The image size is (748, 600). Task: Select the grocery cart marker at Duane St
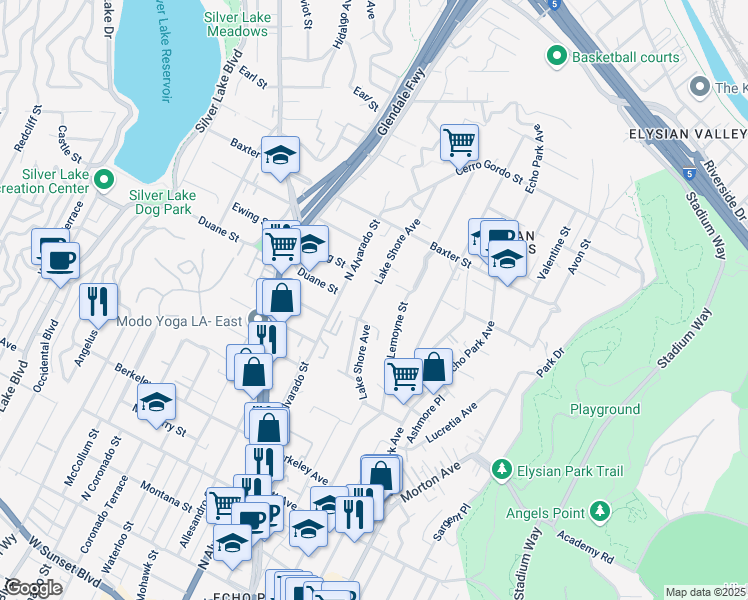(x=282, y=243)
